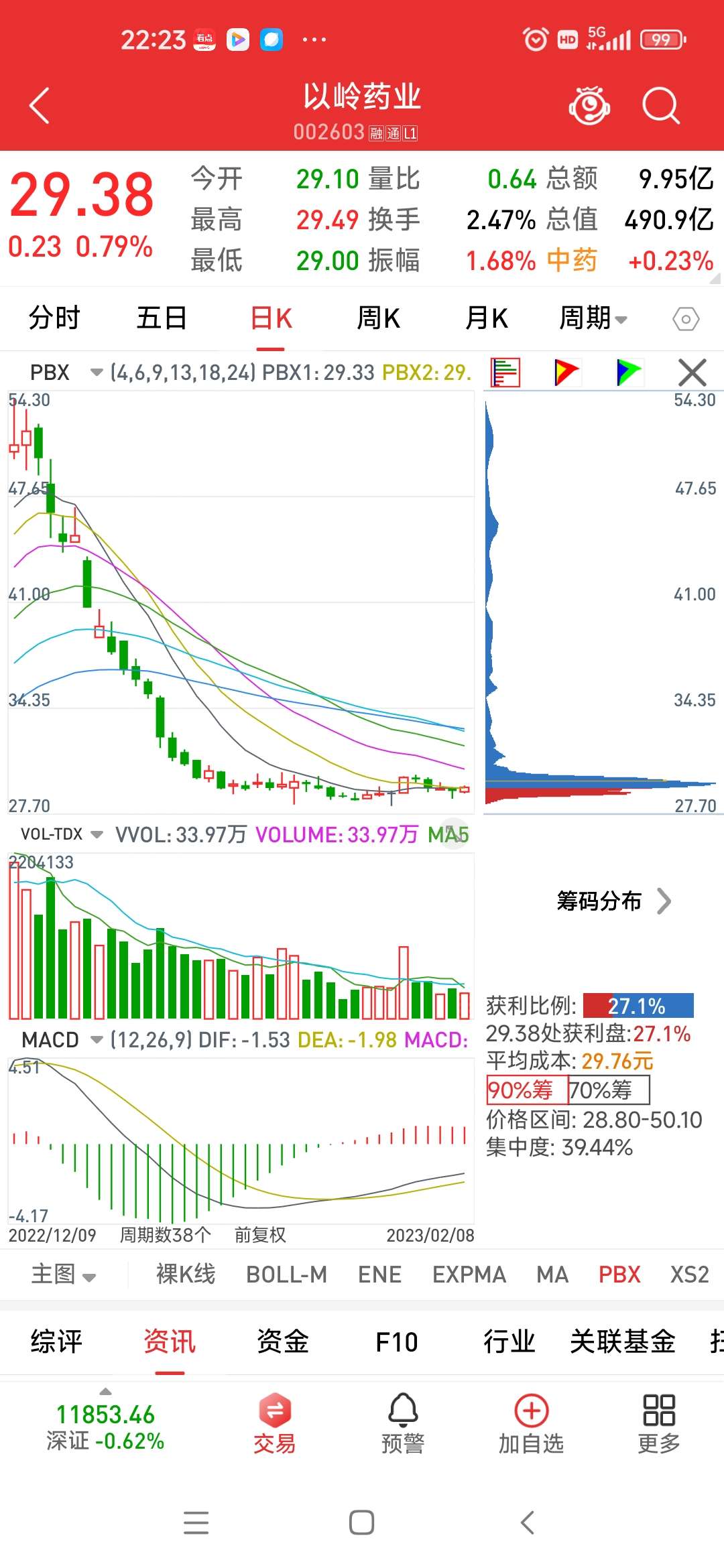Open the customer service robot icon
Image resolution: width=724 pixels, height=1568 pixels.
click(589, 106)
